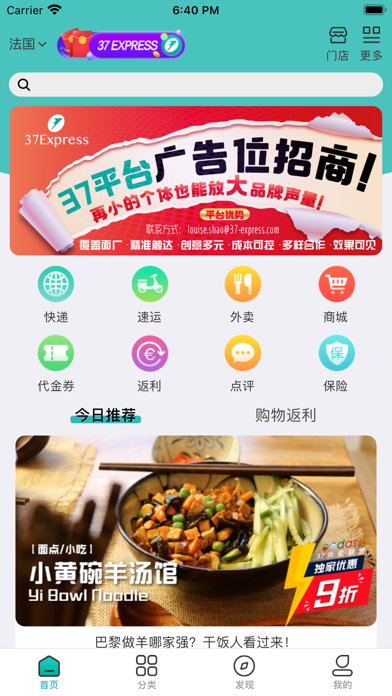Tap the search box

tap(196, 84)
